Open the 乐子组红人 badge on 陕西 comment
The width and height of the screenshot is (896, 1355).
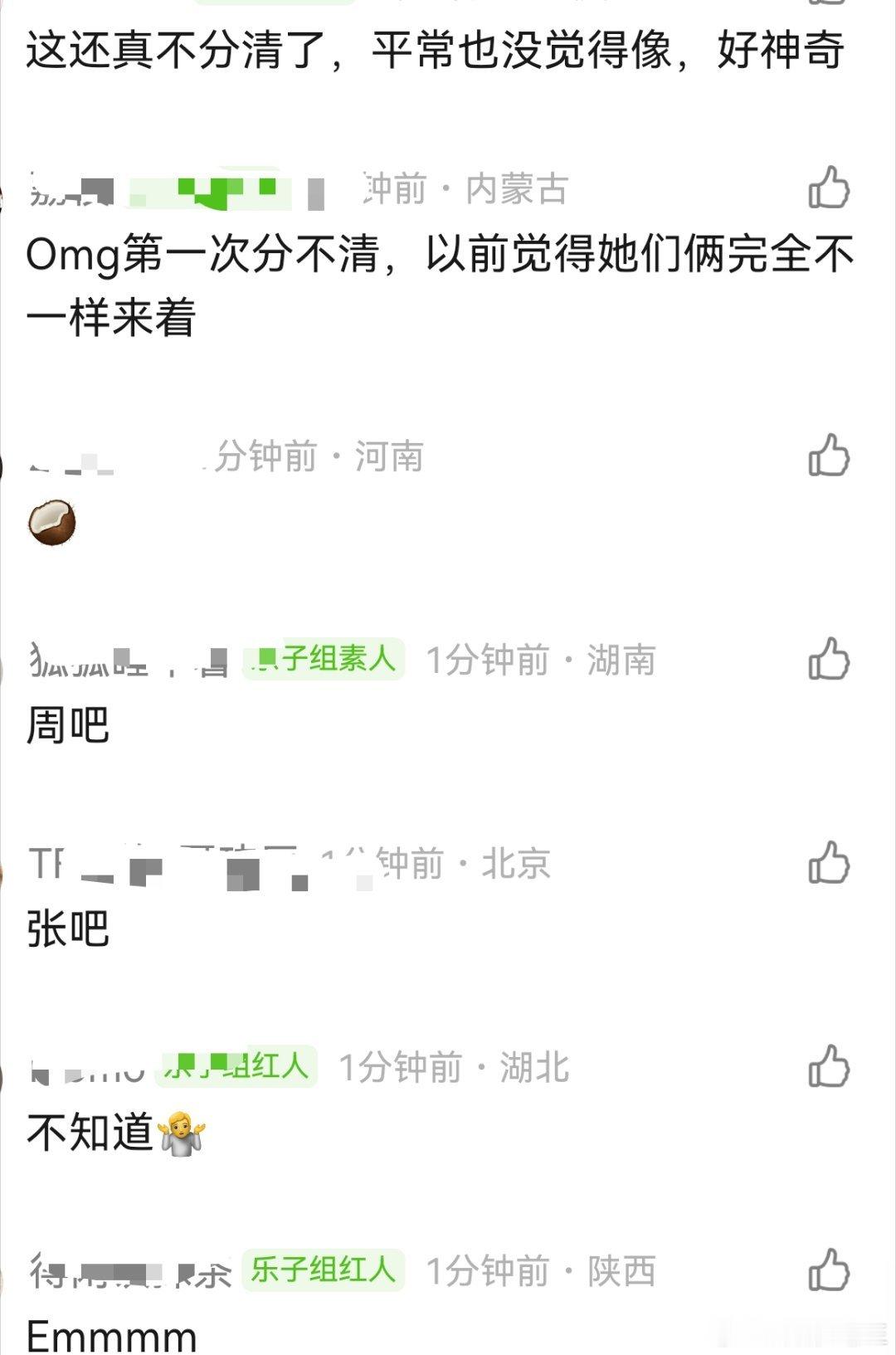[324, 1270]
